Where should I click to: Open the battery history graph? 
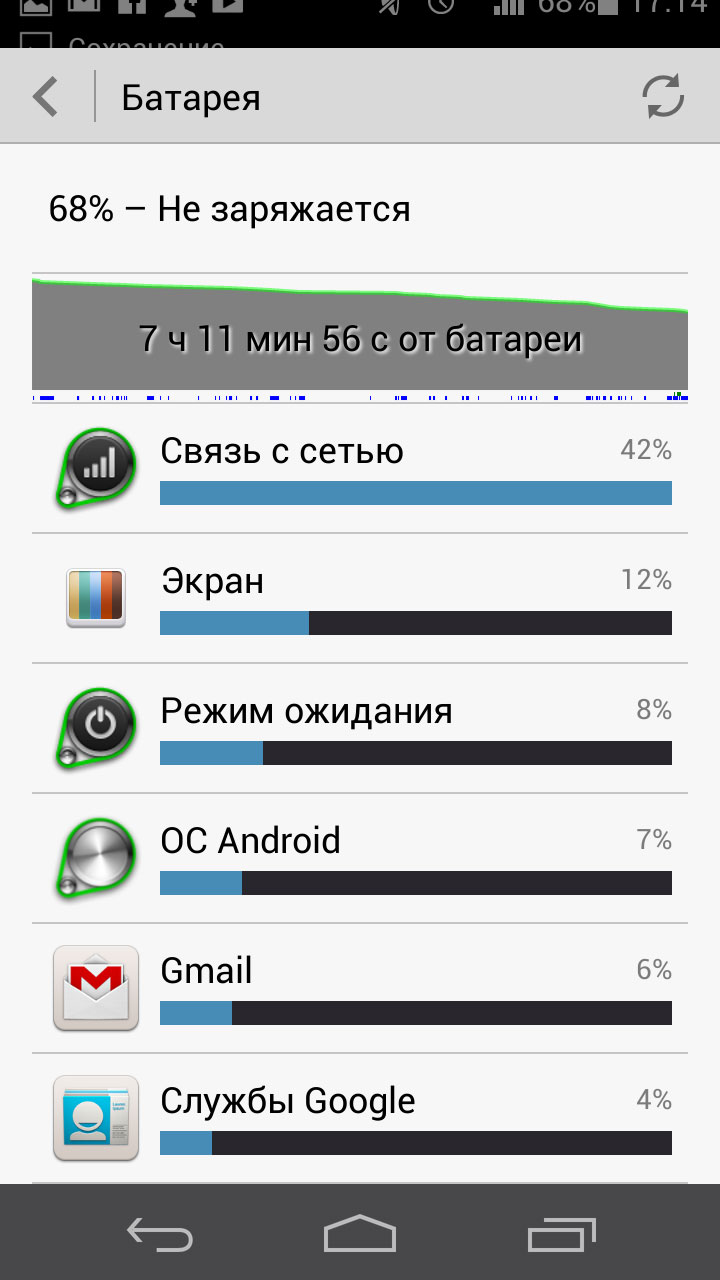[x=360, y=338]
